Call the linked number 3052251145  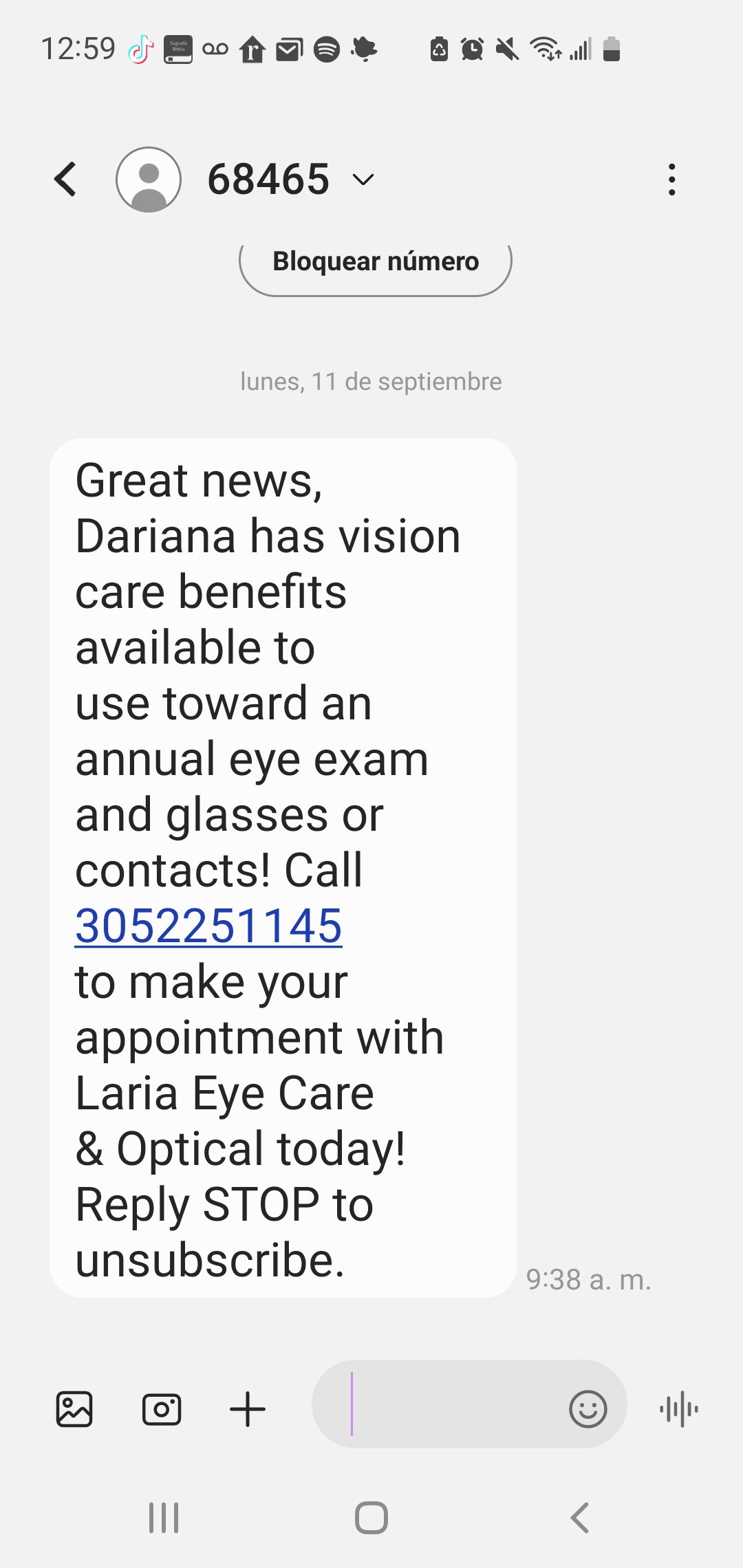tap(208, 926)
